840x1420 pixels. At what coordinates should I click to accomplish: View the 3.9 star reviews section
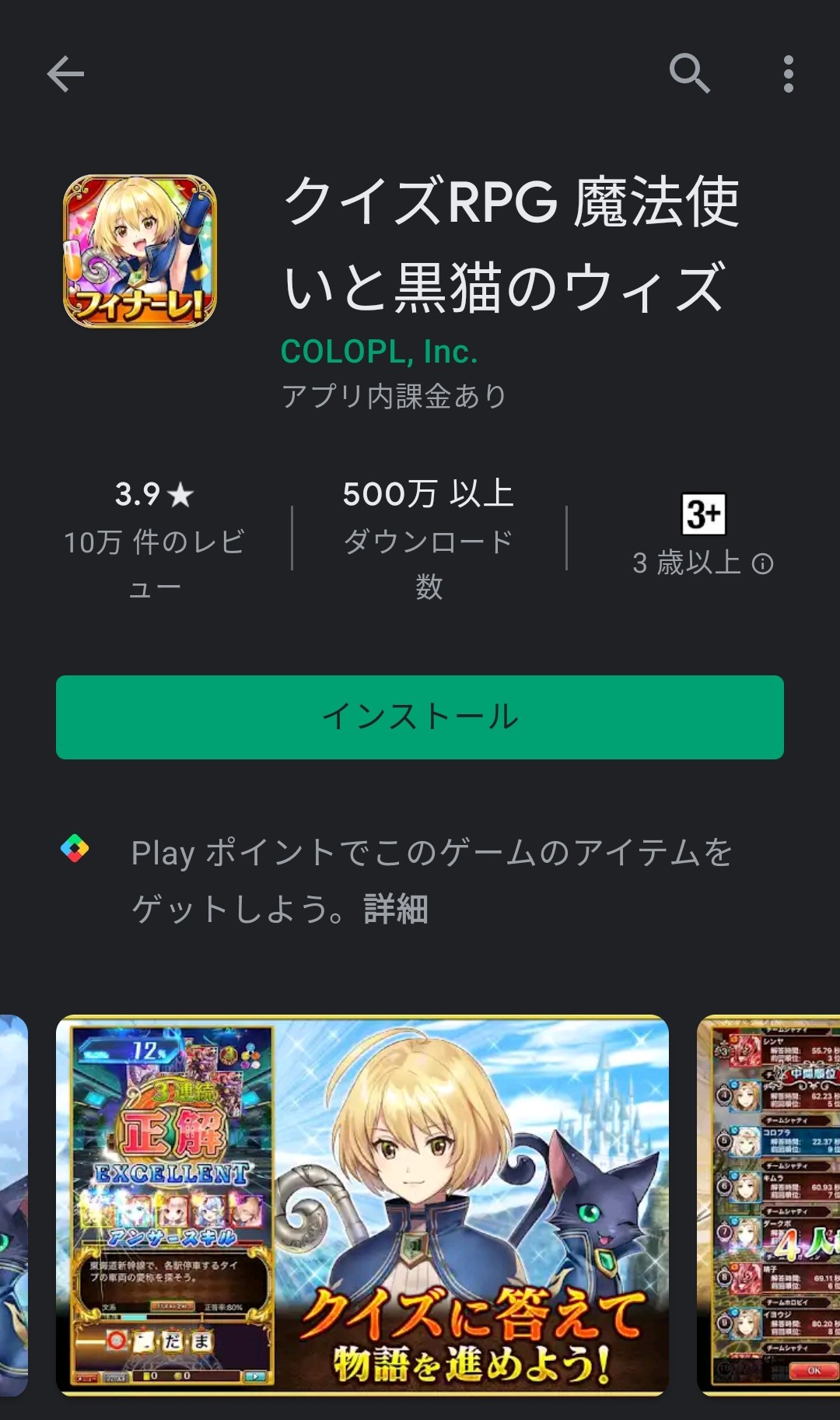(x=154, y=538)
